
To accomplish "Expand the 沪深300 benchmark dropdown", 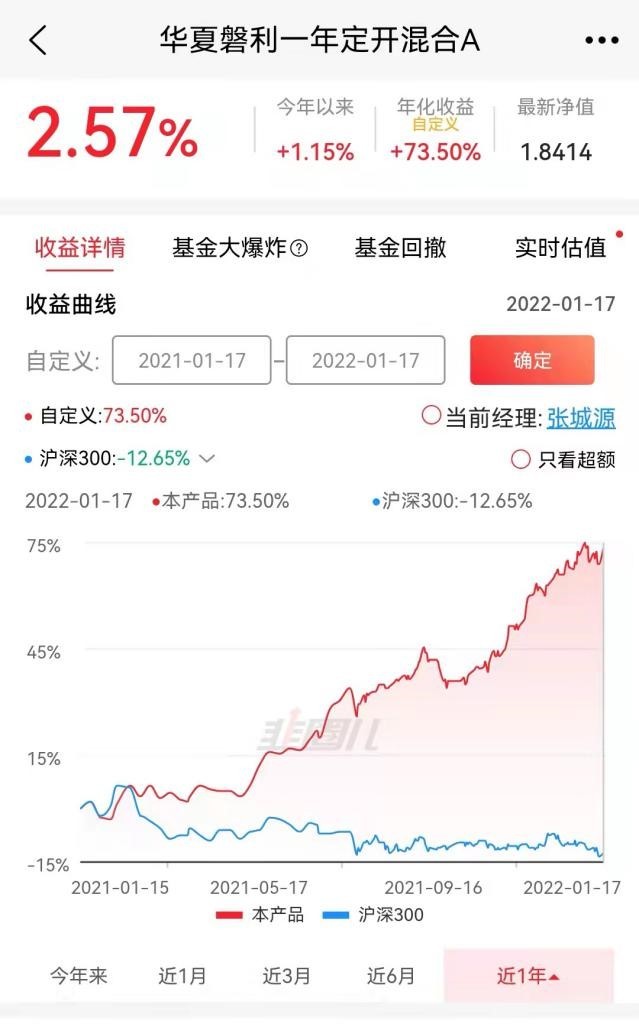I will (x=207, y=459).
